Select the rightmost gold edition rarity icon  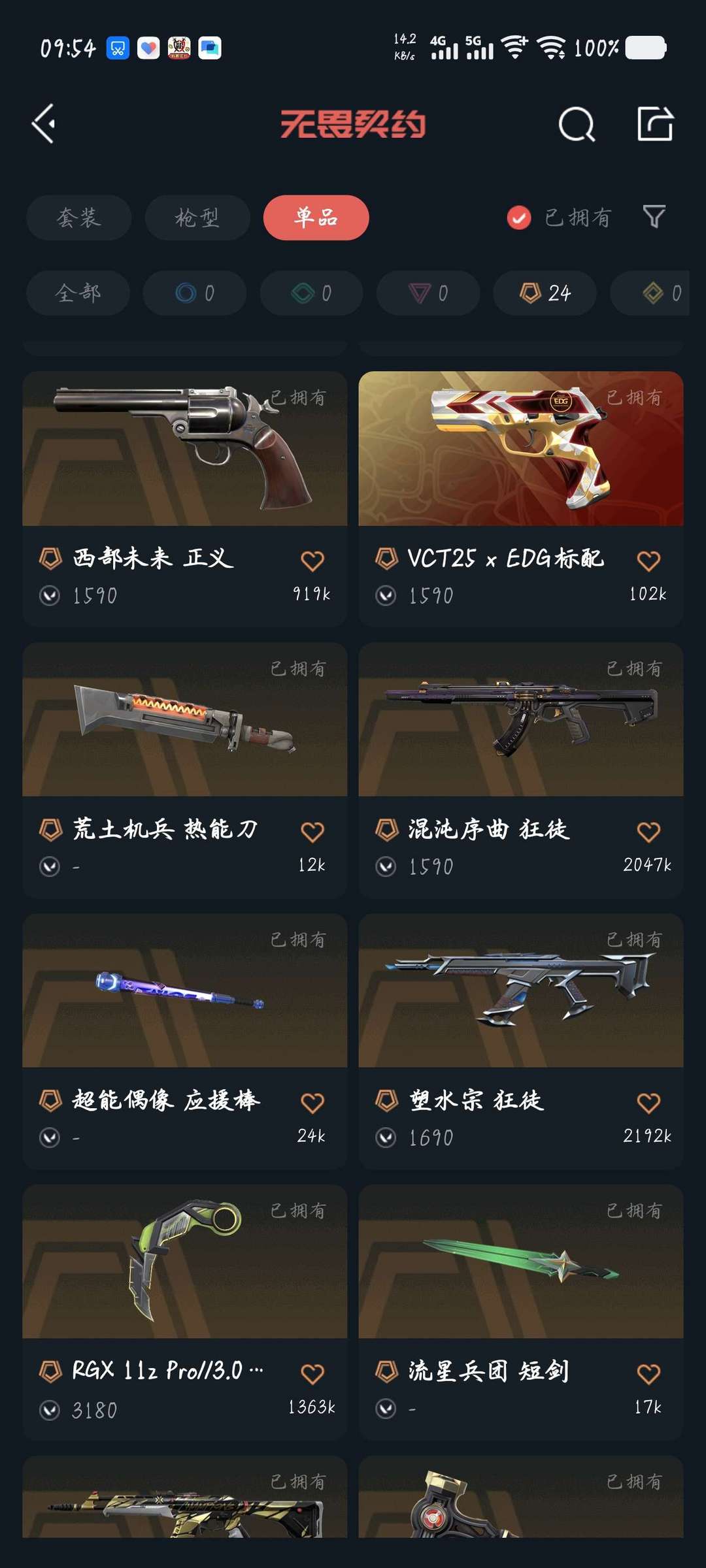tap(654, 293)
